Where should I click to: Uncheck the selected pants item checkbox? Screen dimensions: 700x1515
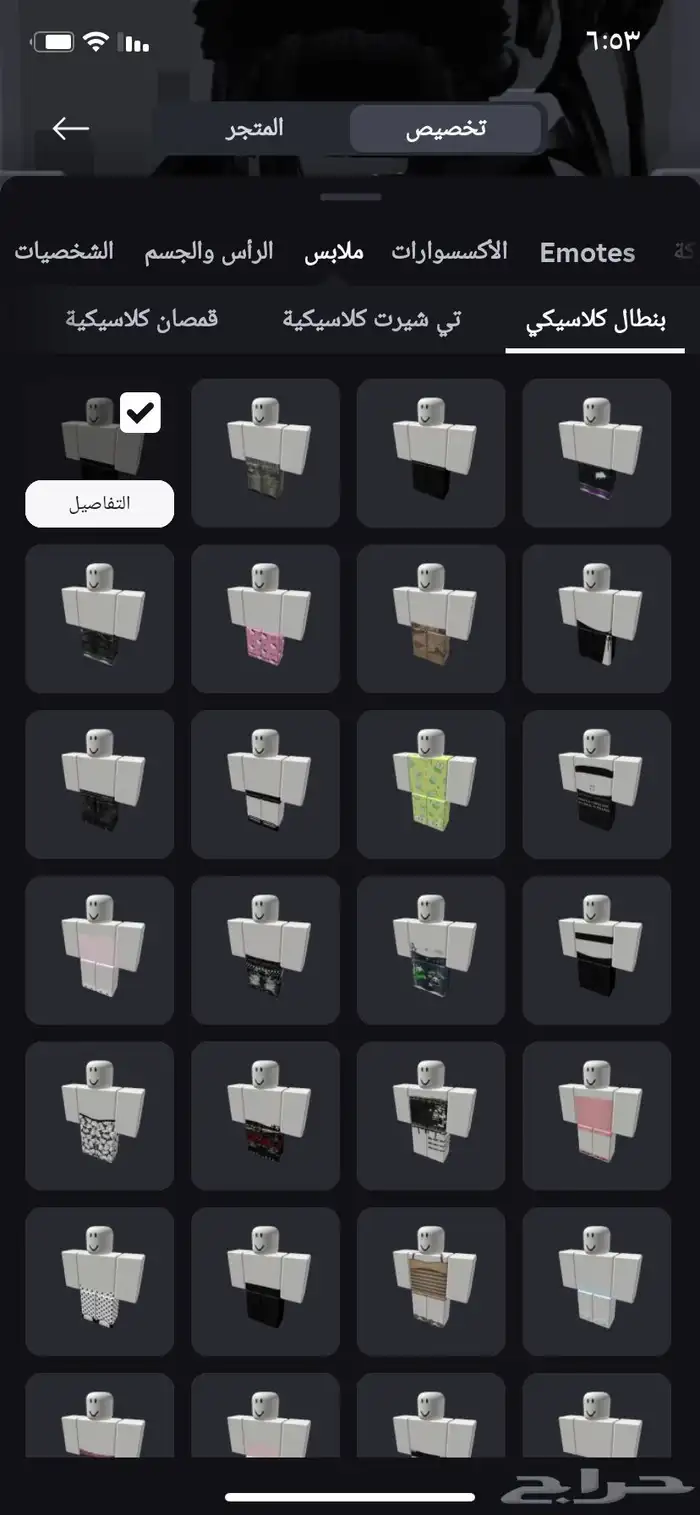(x=140, y=413)
